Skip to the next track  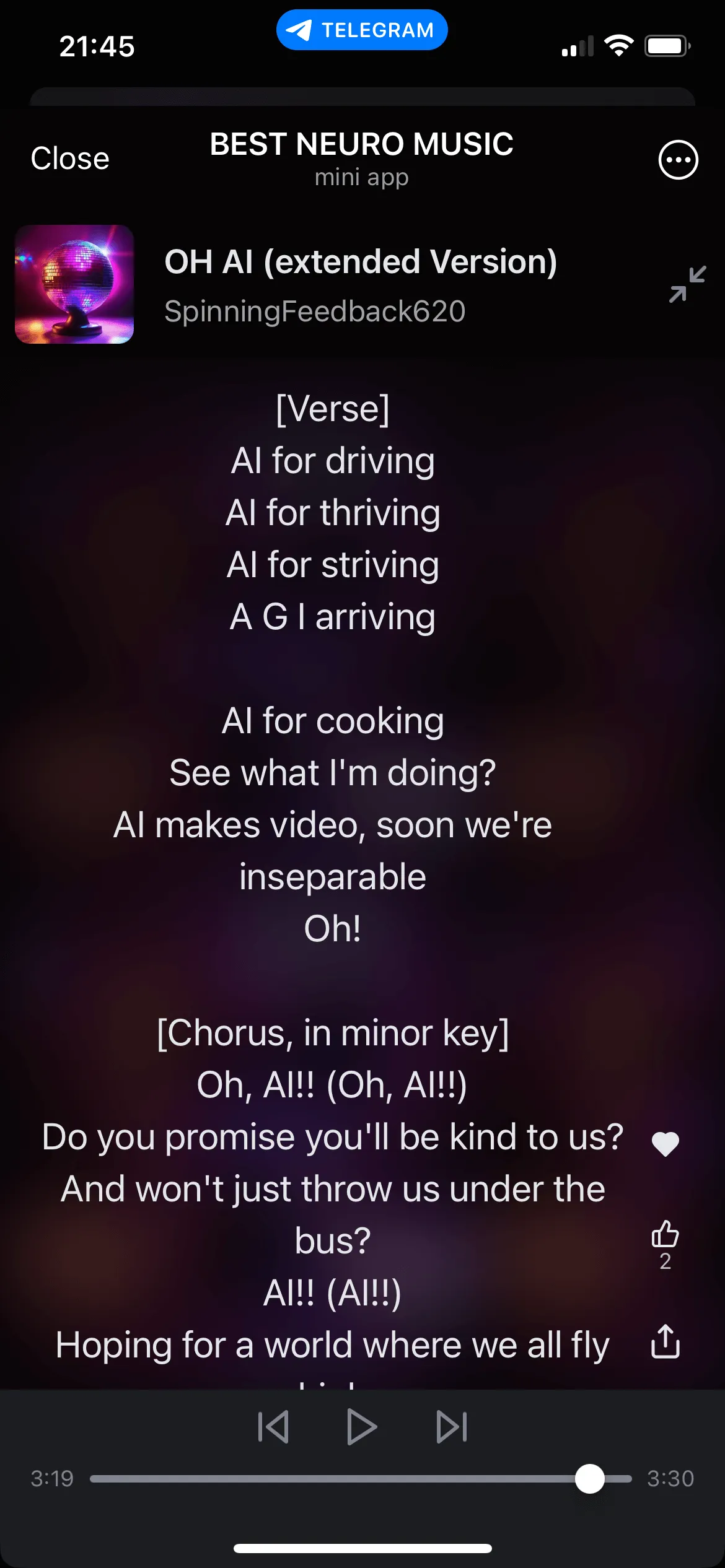[452, 1427]
